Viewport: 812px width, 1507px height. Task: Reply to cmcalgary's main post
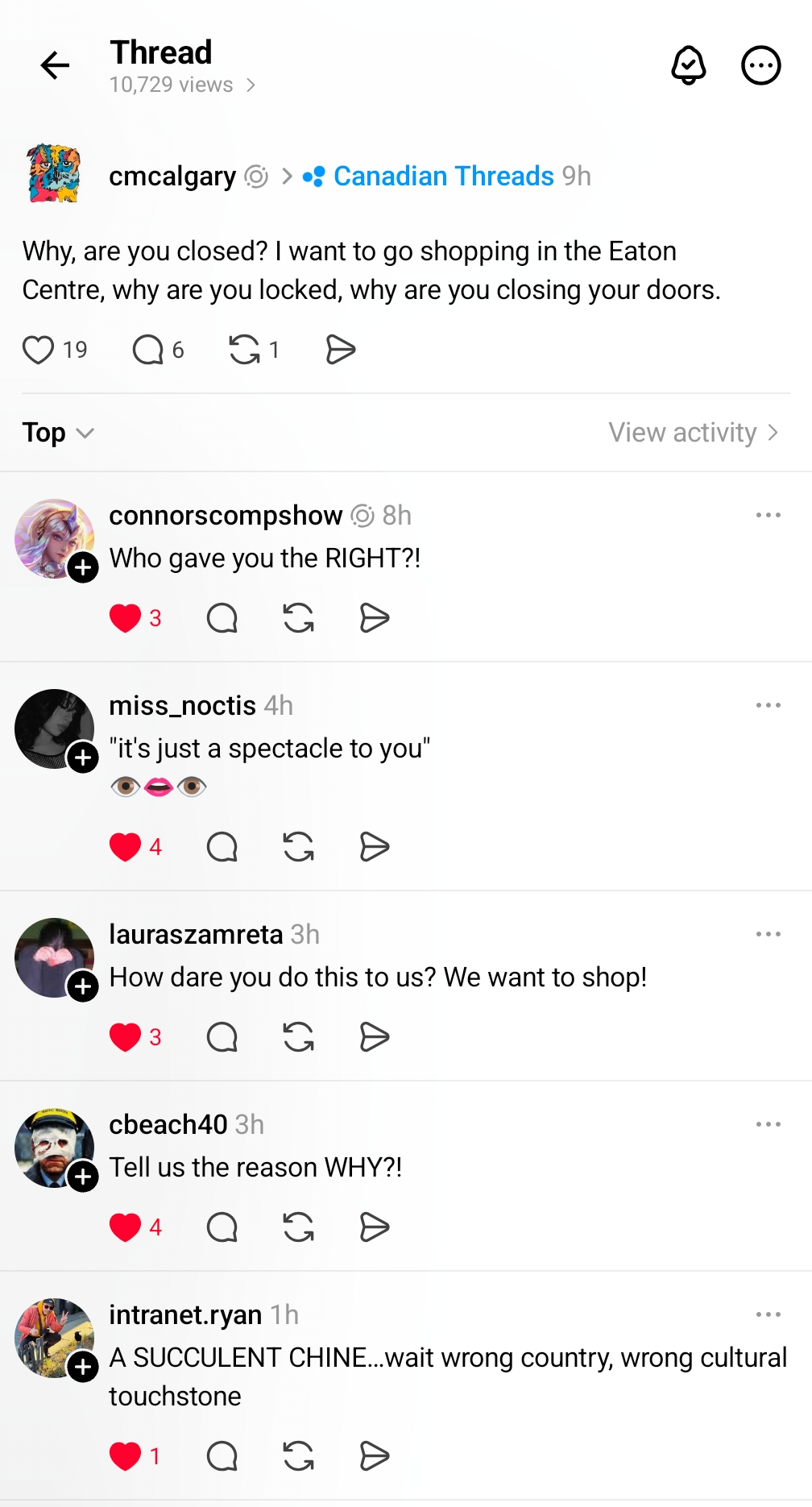(x=148, y=350)
